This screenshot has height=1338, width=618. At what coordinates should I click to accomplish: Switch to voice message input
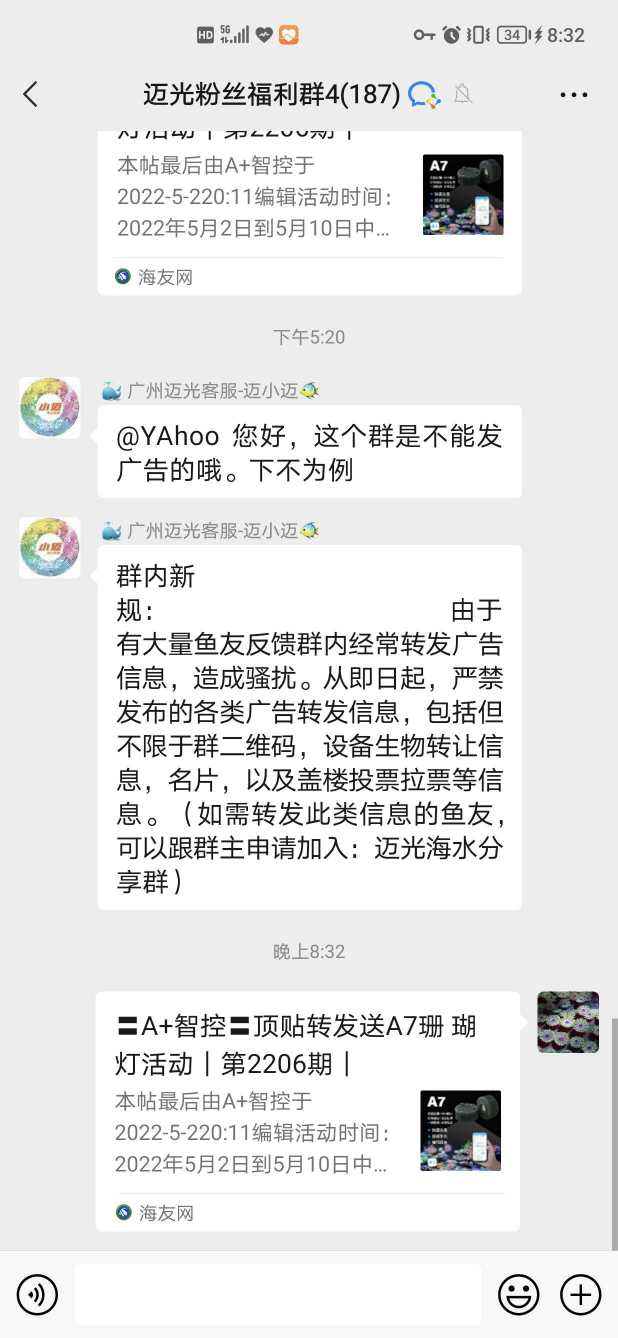[38, 1295]
